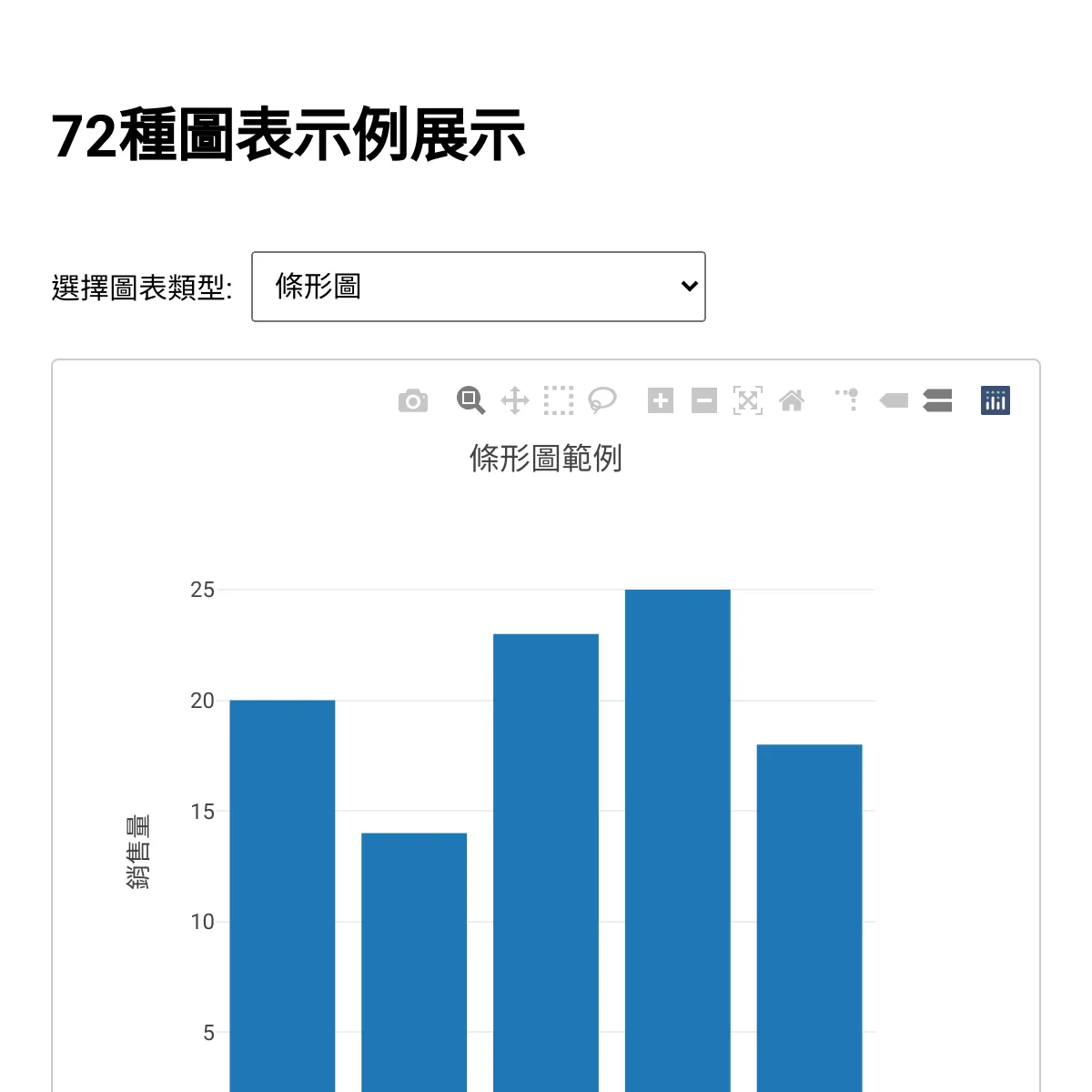The width and height of the screenshot is (1092, 1092).
Task: Download plot as PNG via camera icon
Action: (x=413, y=400)
